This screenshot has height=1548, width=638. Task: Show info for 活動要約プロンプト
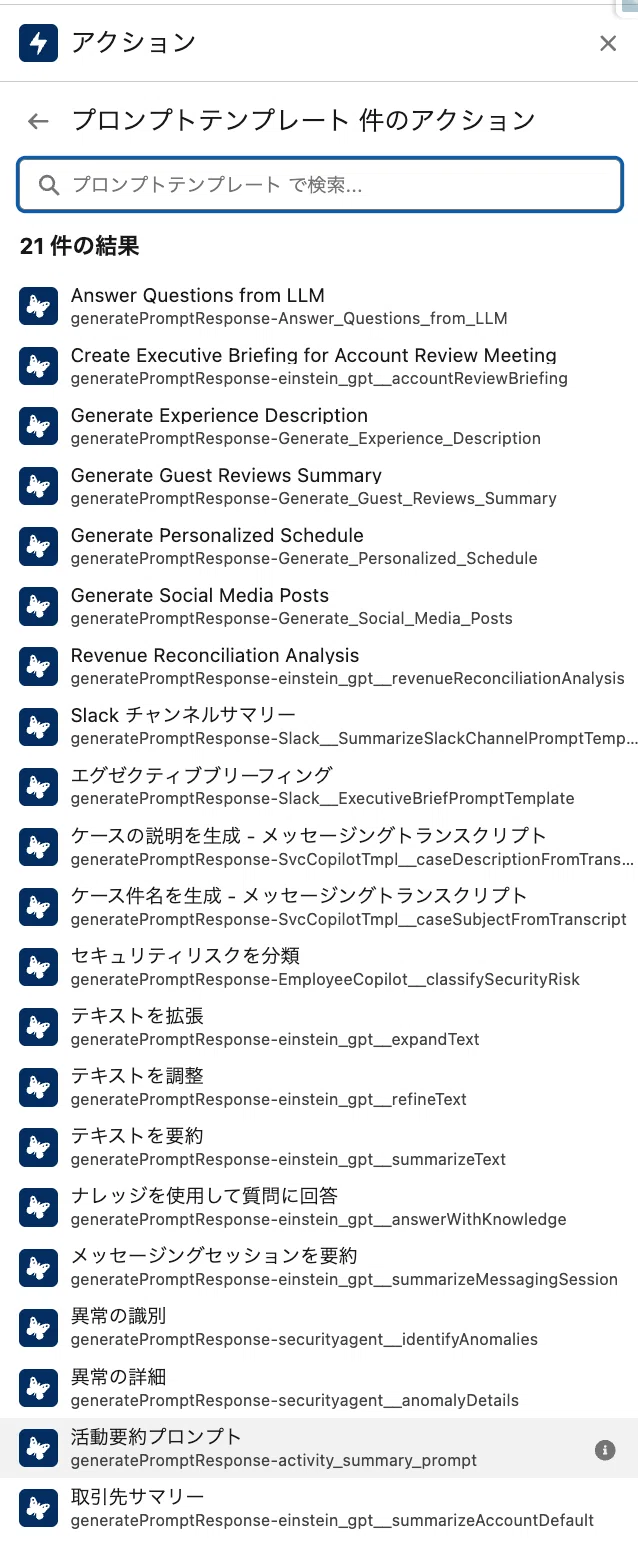[x=605, y=1449]
